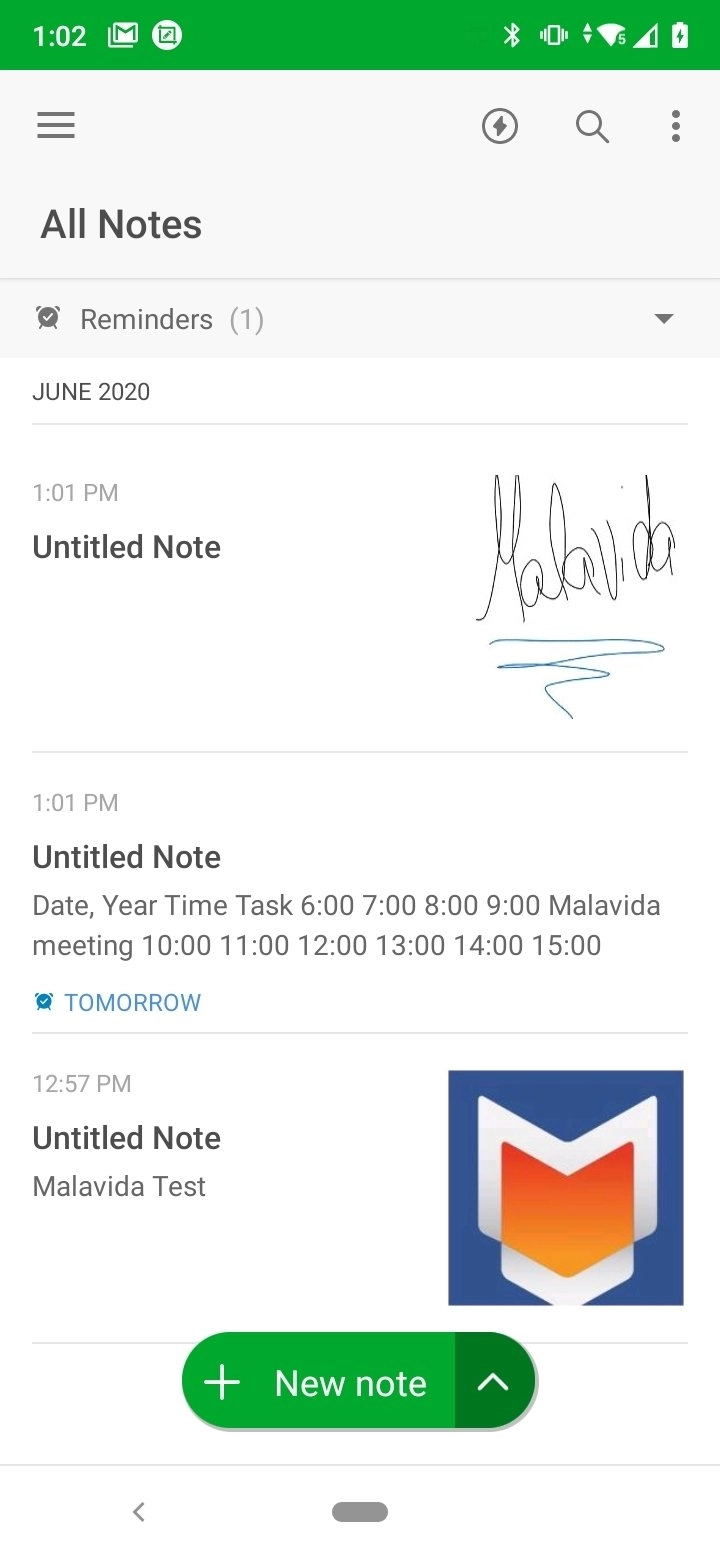The image size is (720, 1560).
Task: Open the overflow three-dot menu
Action: pyautogui.click(x=676, y=126)
